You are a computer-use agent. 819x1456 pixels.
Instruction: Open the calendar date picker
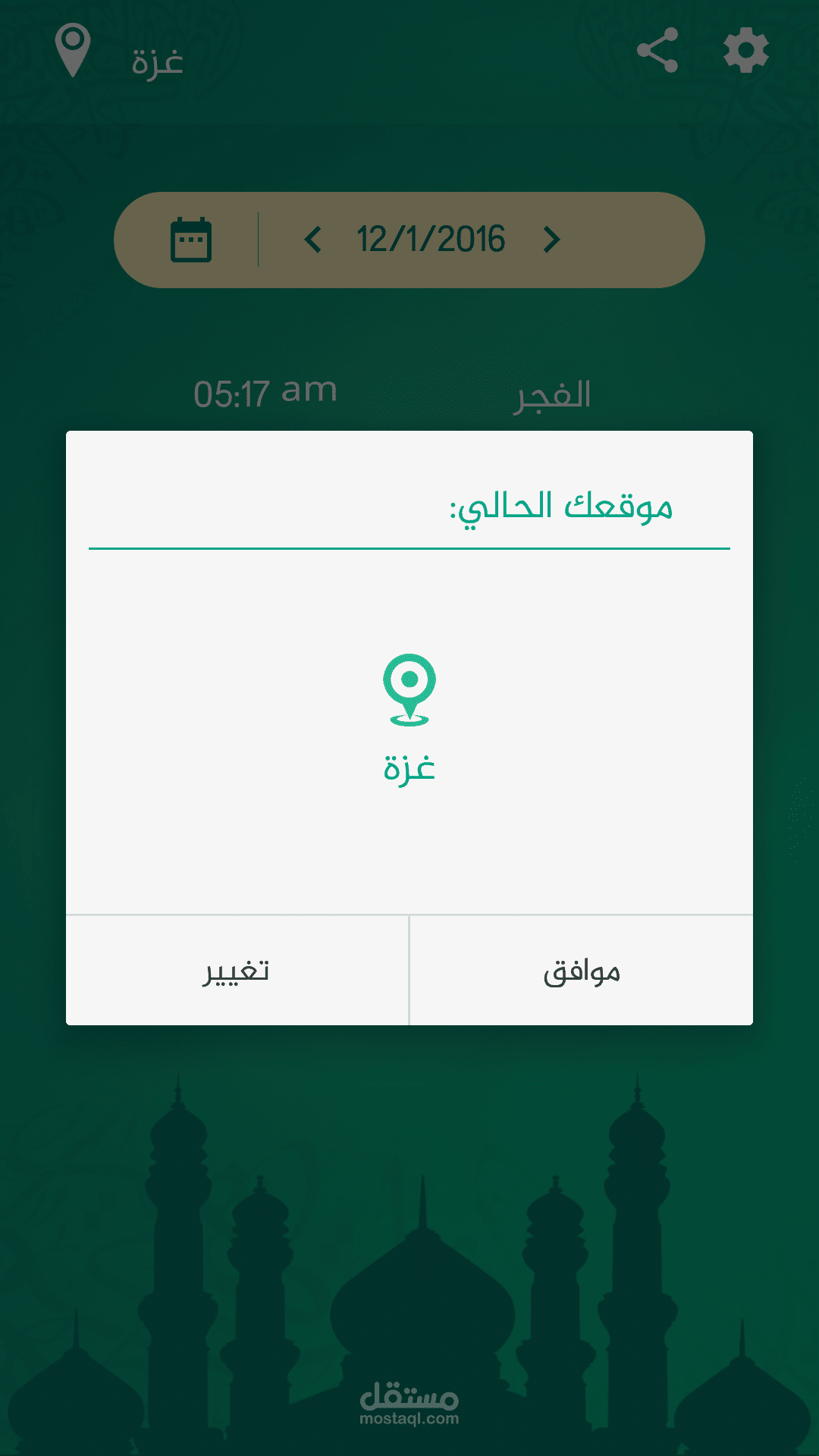(191, 240)
